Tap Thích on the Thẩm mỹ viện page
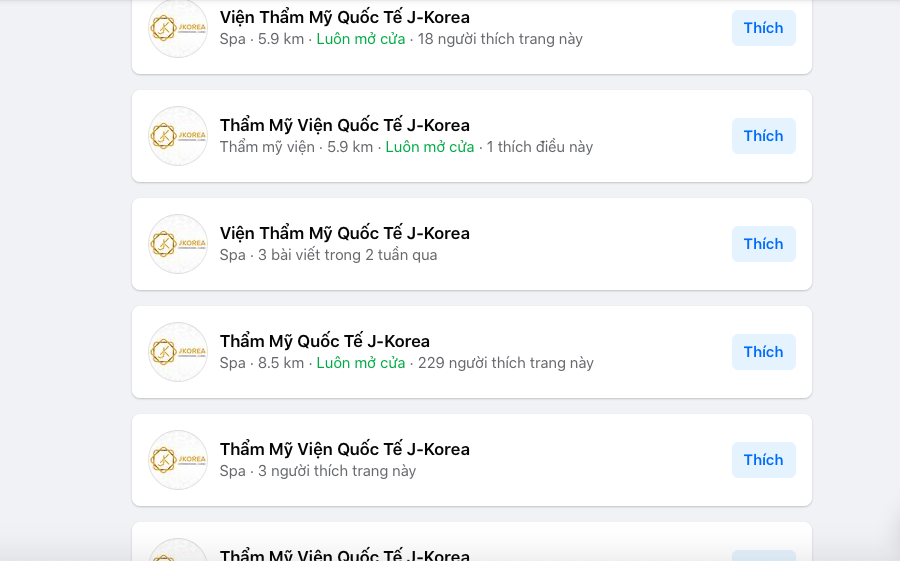 [x=763, y=136]
